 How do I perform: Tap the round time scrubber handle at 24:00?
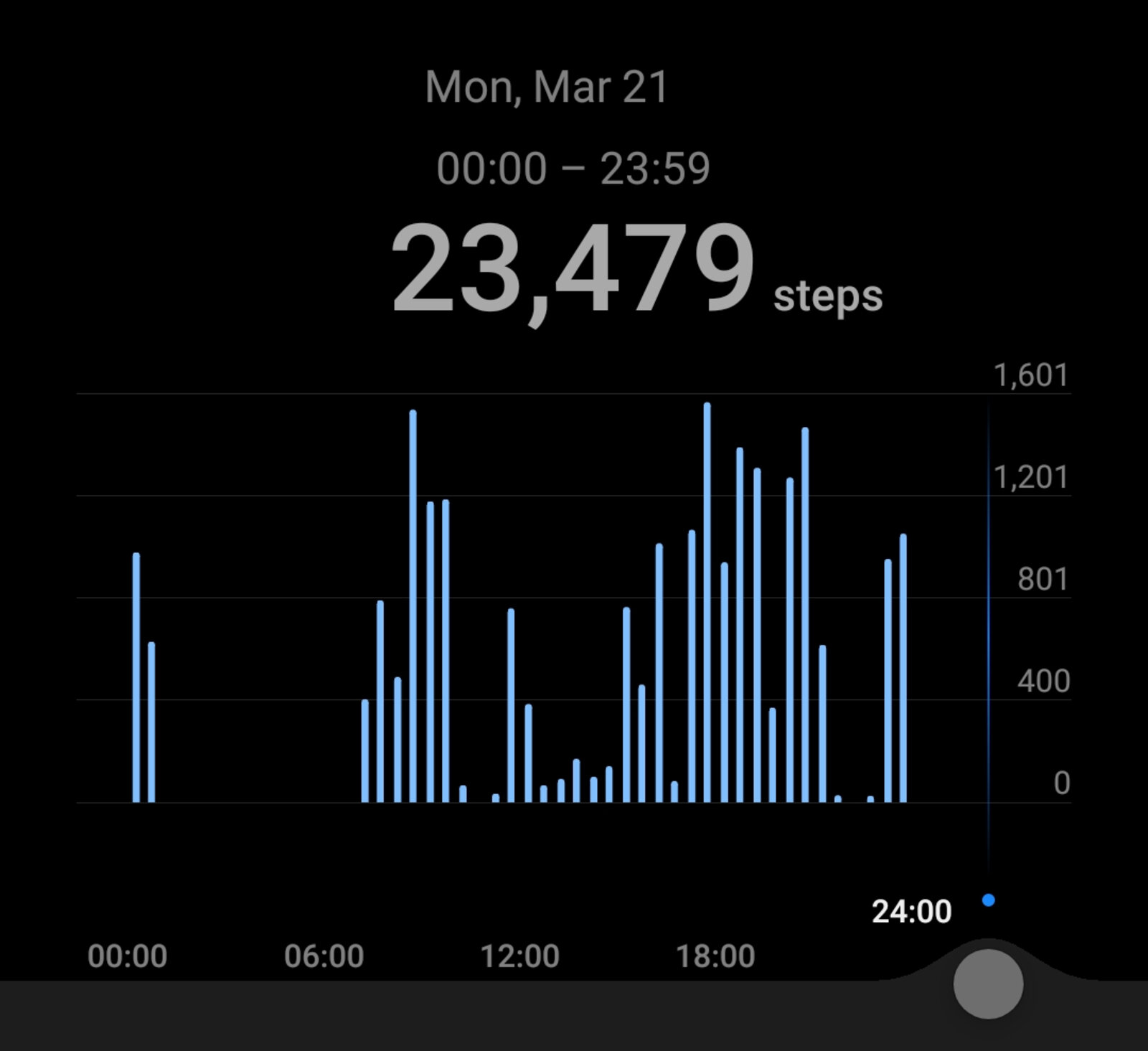point(988,984)
